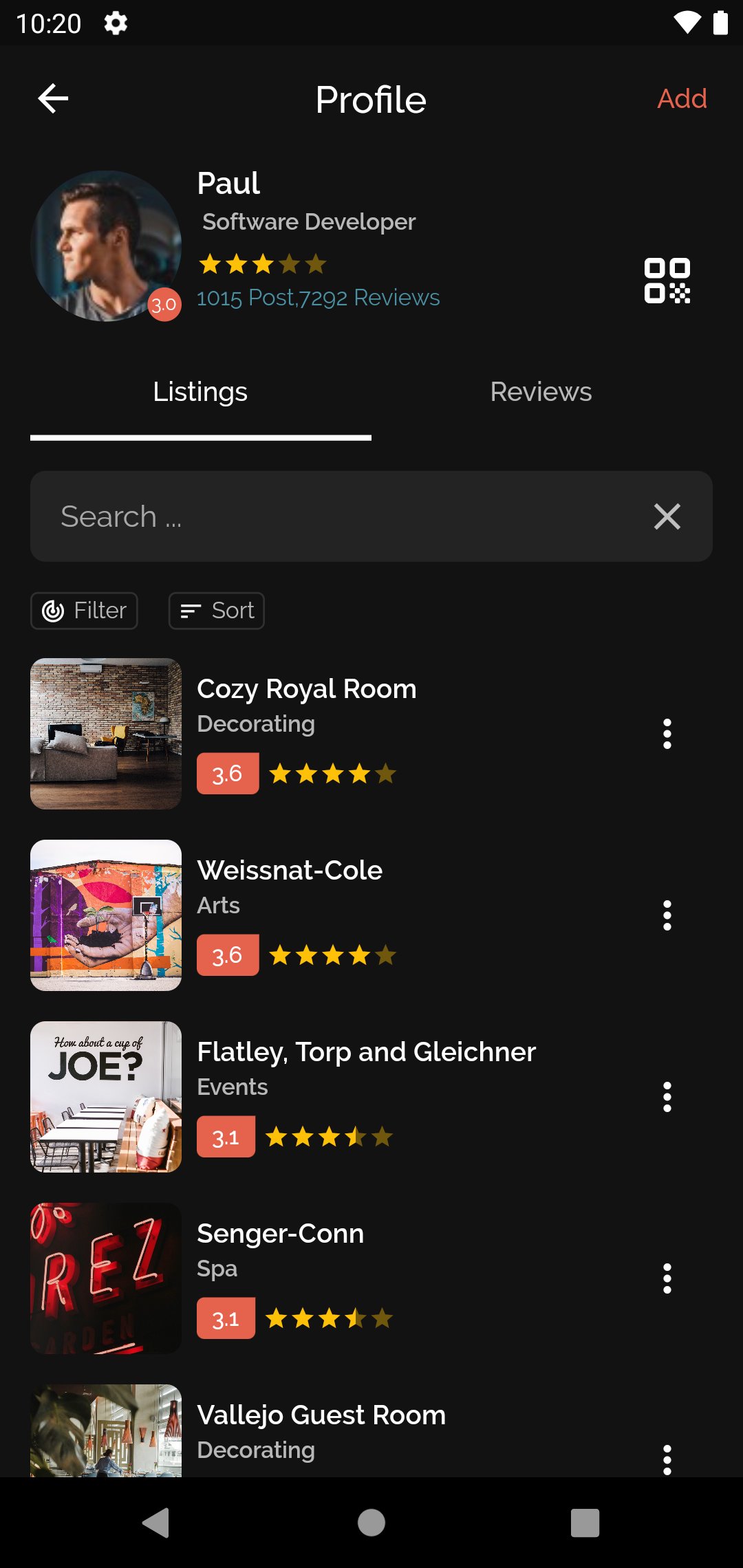The height and width of the screenshot is (1568, 743).
Task: Go back using the top-left arrow
Action: [53, 98]
